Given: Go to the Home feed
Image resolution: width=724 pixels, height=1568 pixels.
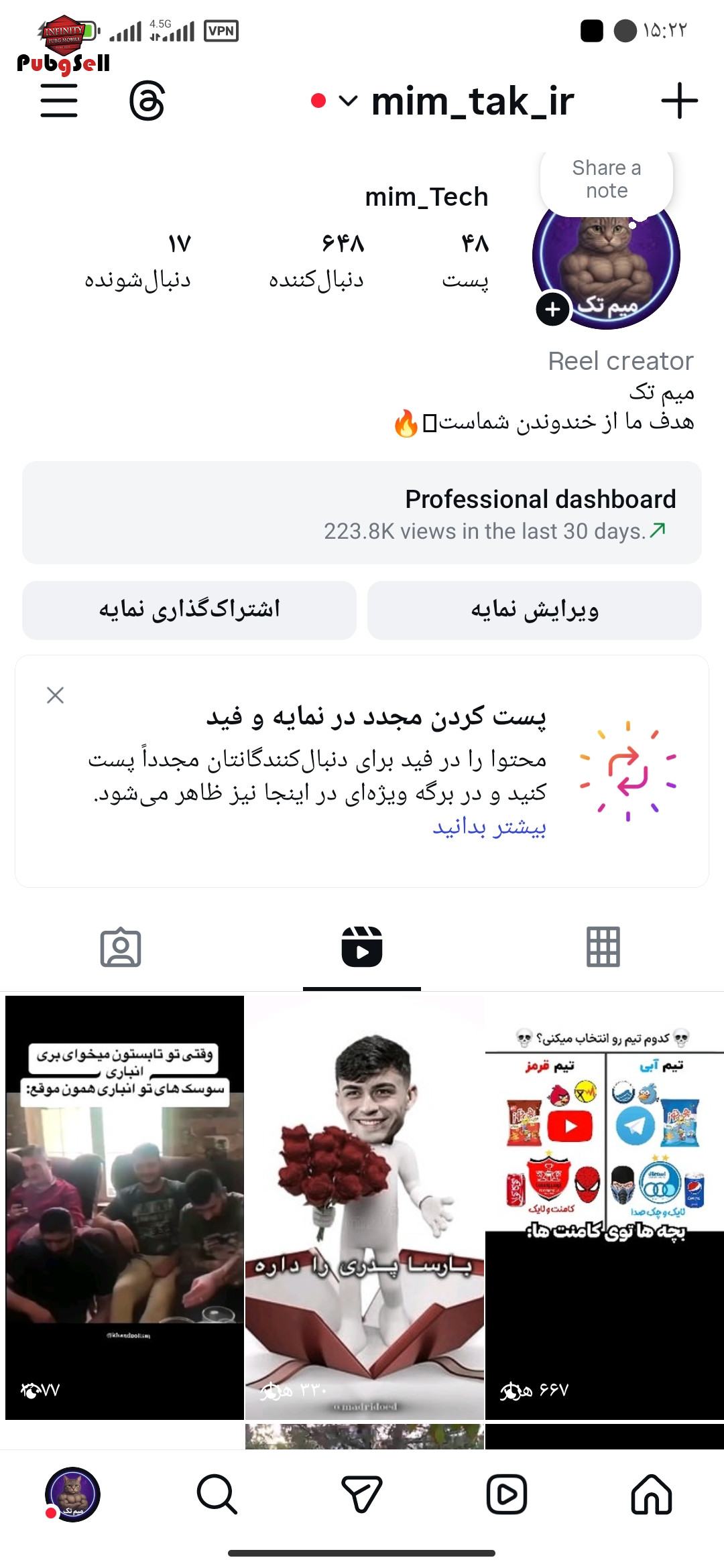Looking at the screenshot, I should click(651, 1494).
